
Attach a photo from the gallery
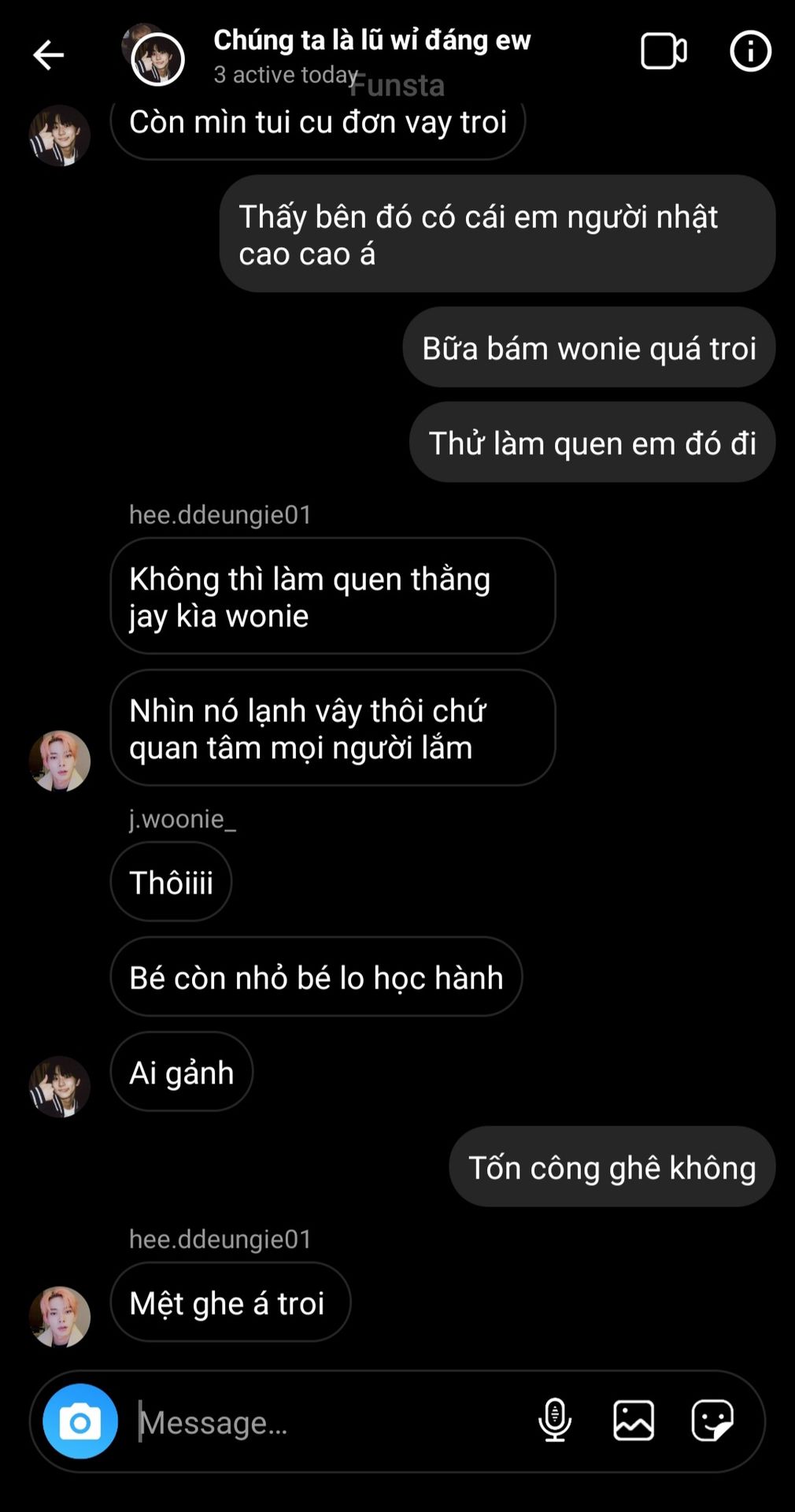pyautogui.click(x=634, y=1421)
